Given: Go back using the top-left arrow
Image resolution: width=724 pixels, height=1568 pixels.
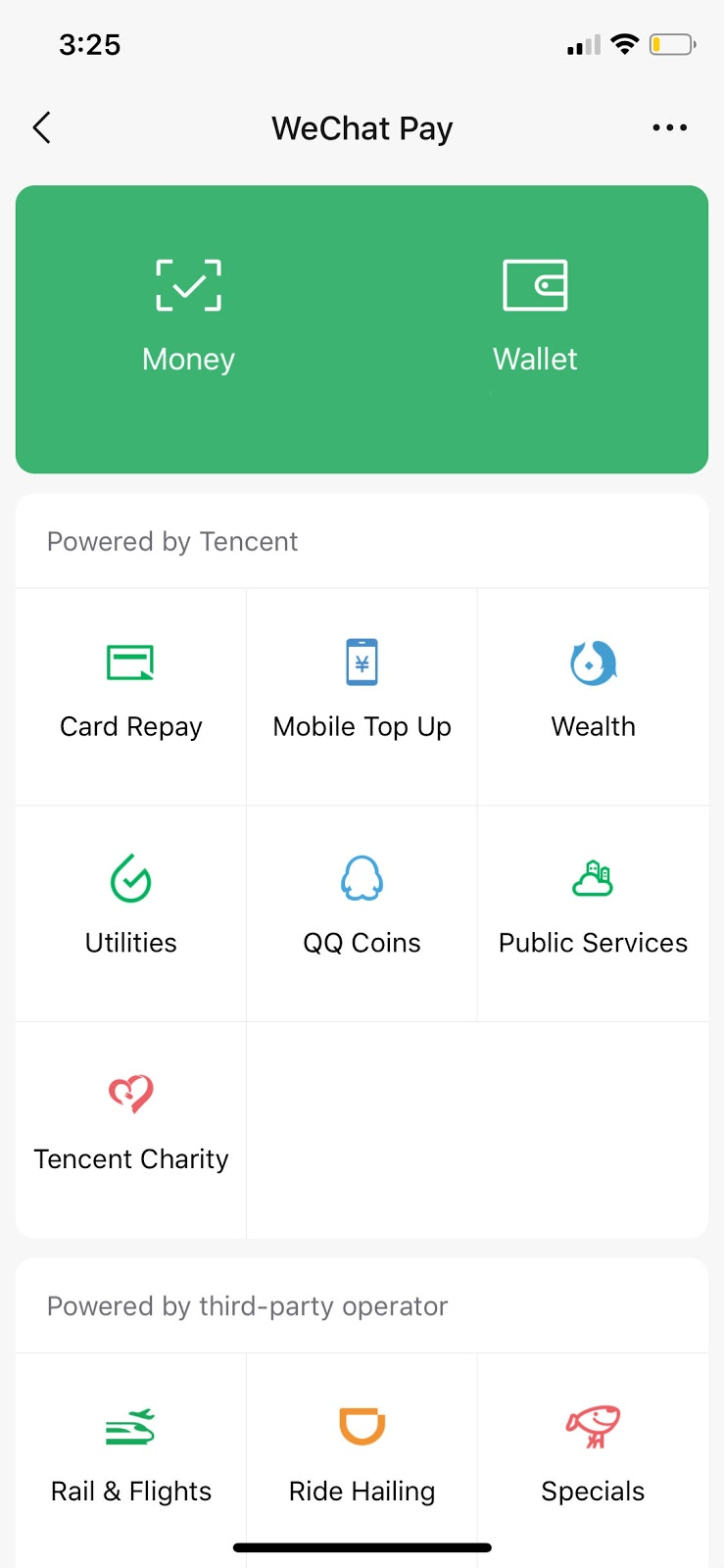Looking at the screenshot, I should (x=41, y=127).
